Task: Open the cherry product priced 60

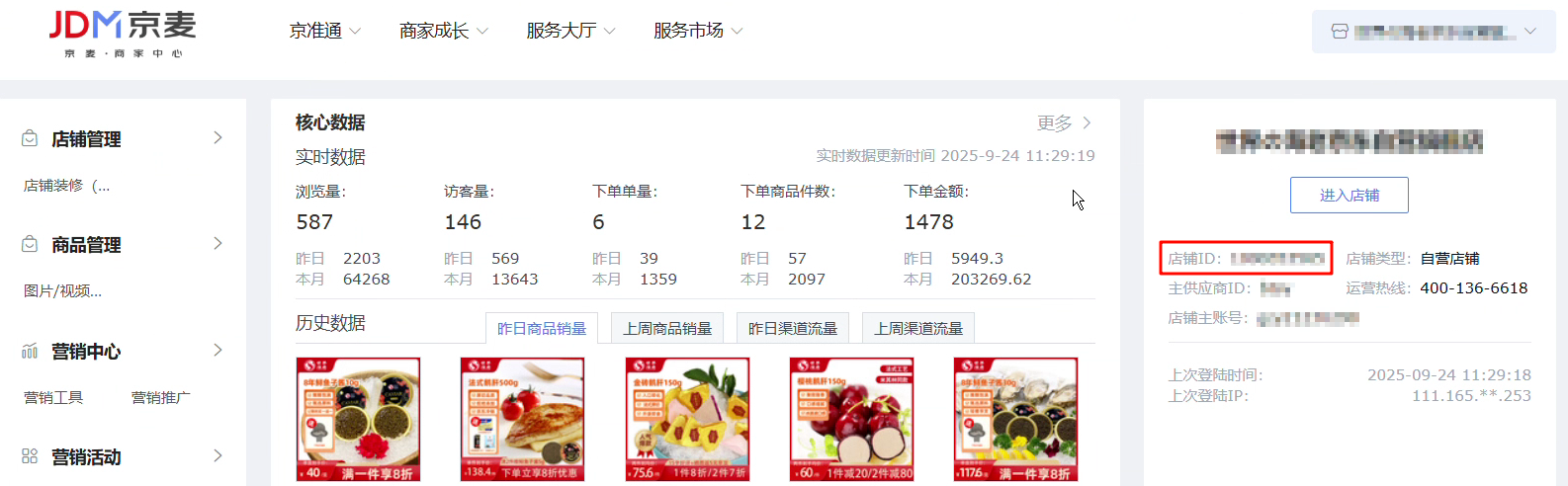Action: [x=851, y=419]
